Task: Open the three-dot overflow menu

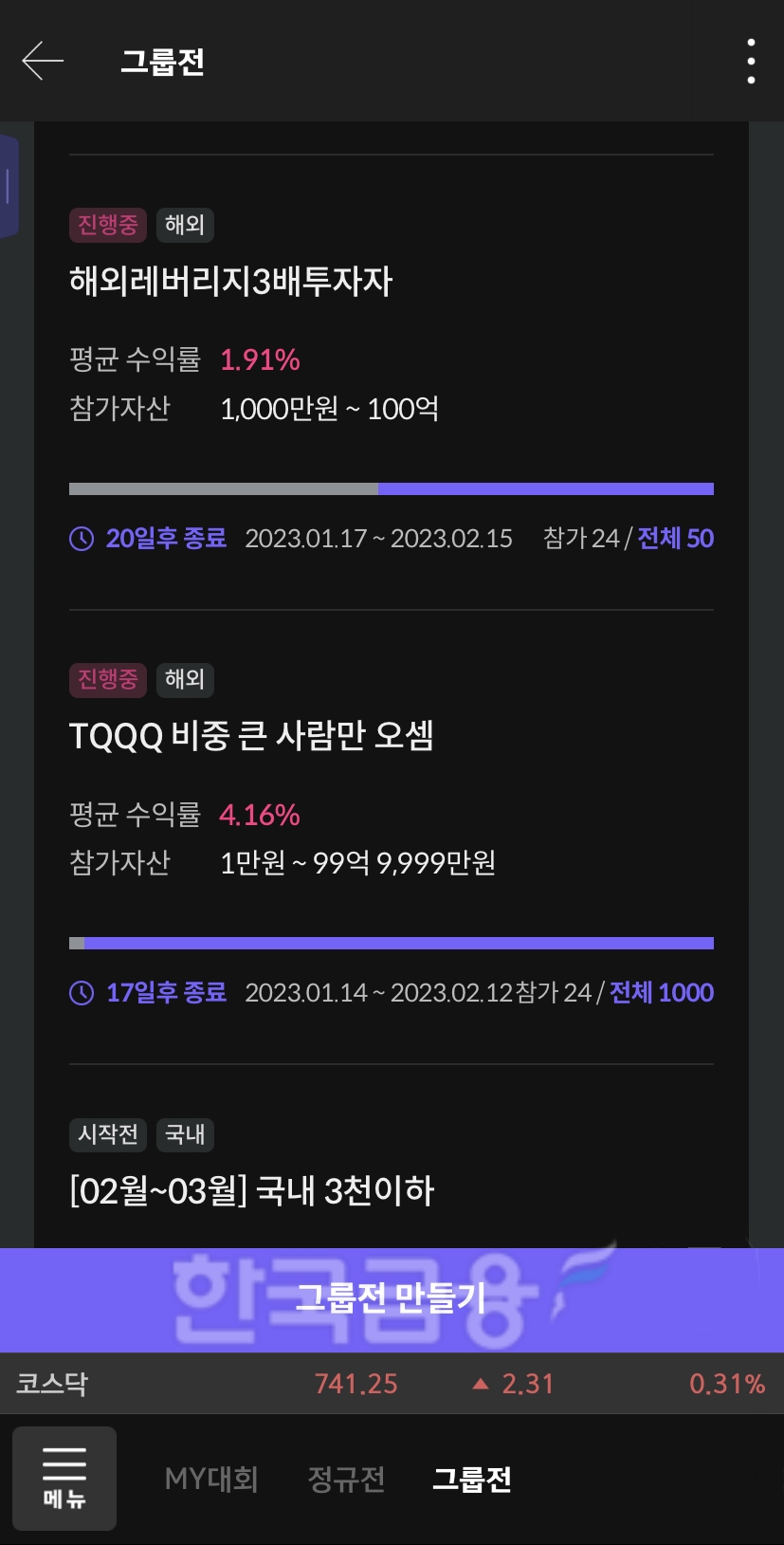Action: click(x=750, y=60)
